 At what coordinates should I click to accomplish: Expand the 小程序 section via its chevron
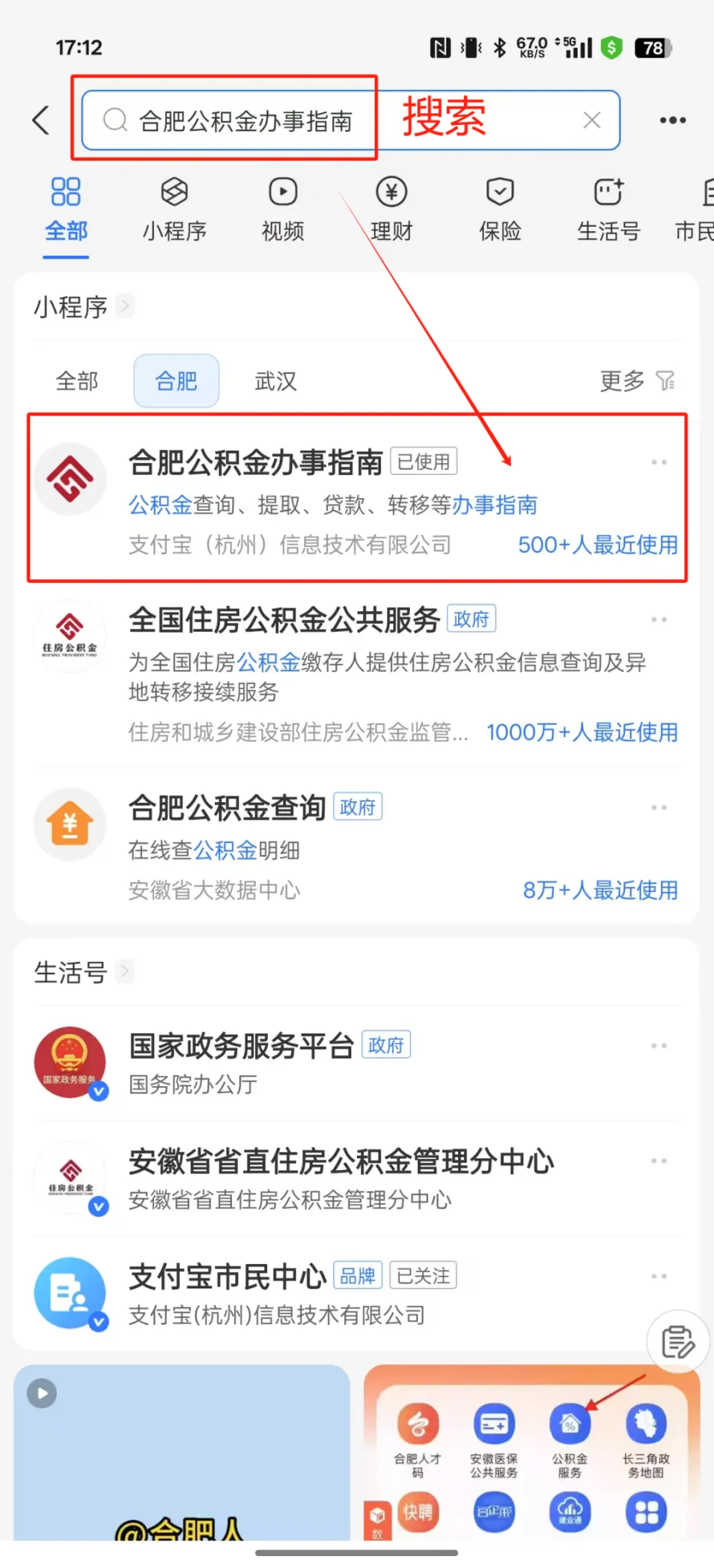tap(125, 306)
